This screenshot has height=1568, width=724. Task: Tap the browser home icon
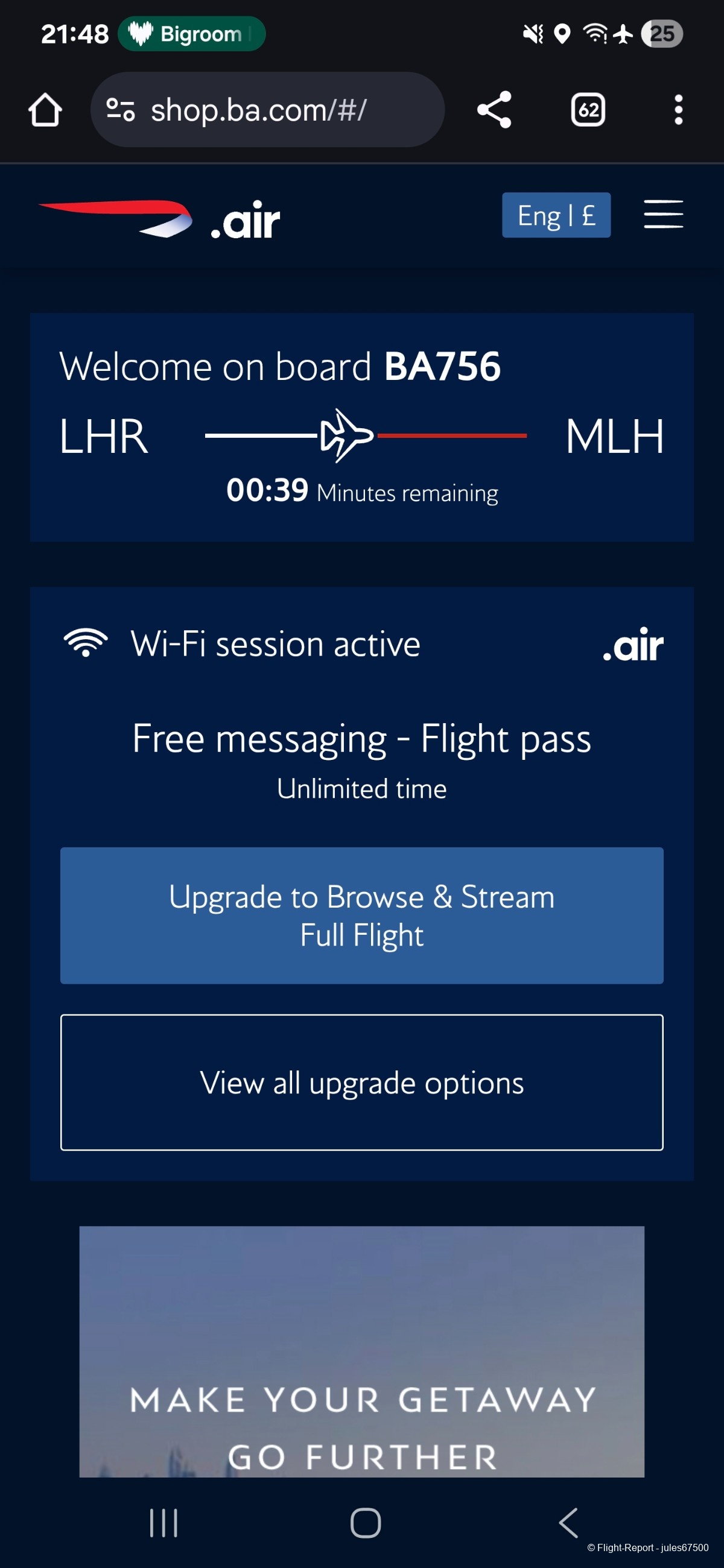coord(45,110)
